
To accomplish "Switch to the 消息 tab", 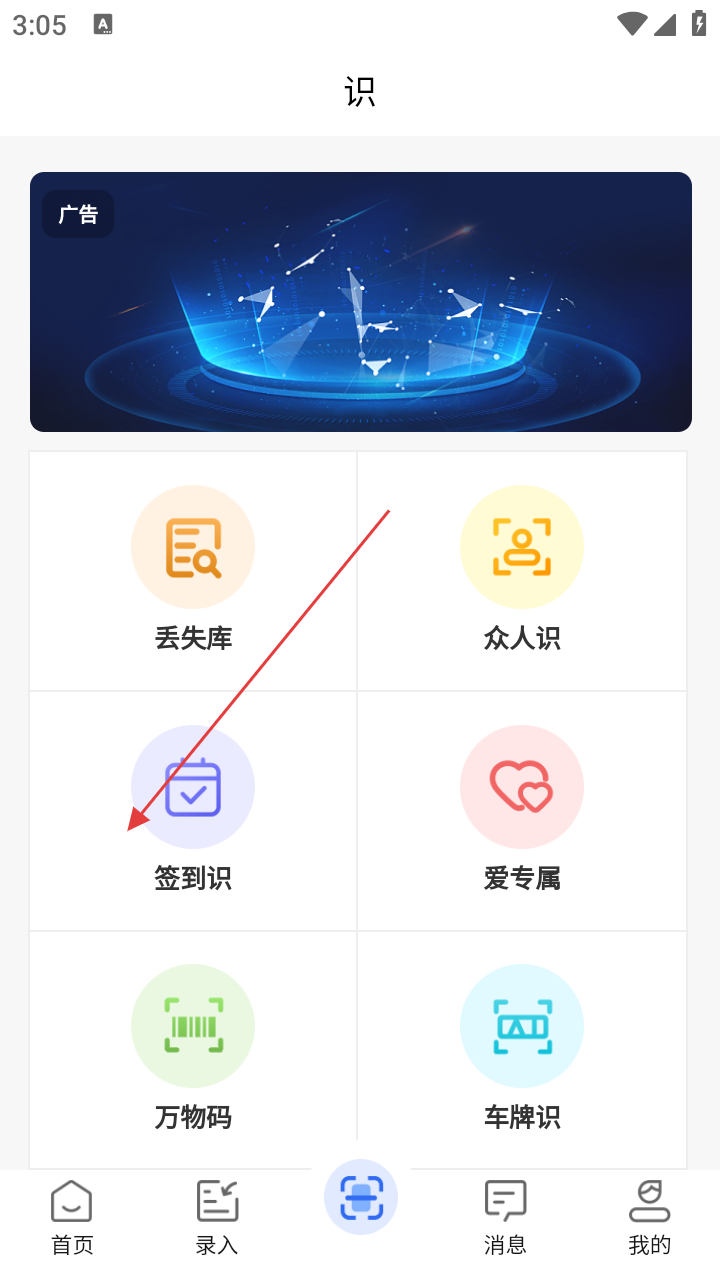I will pyautogui.click(x=505, y=1216).
